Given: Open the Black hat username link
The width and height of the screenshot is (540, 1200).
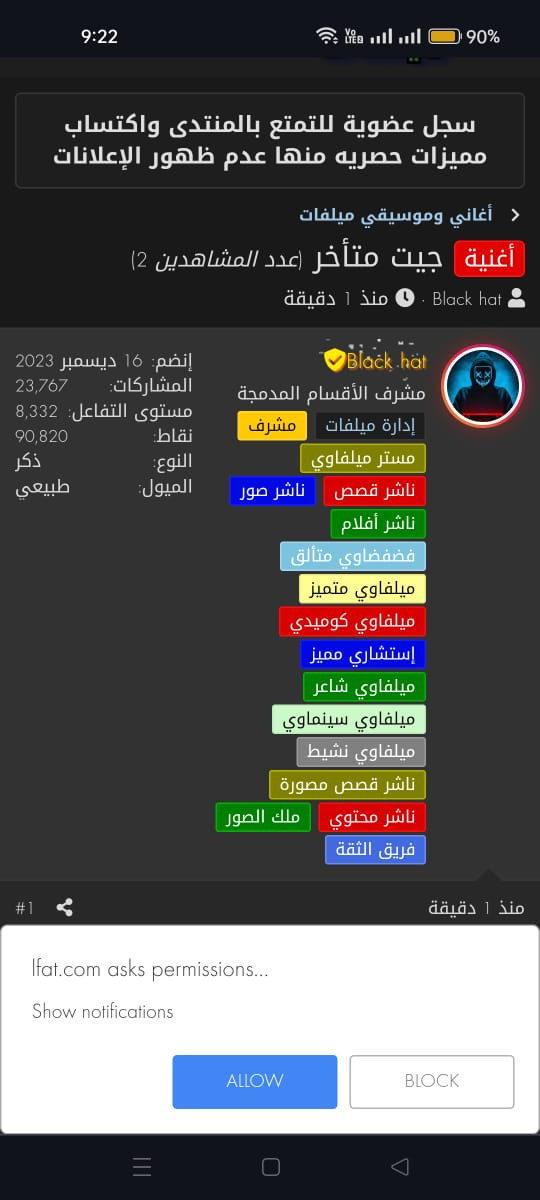Looking at the screenshot, I should click(377, 360).
